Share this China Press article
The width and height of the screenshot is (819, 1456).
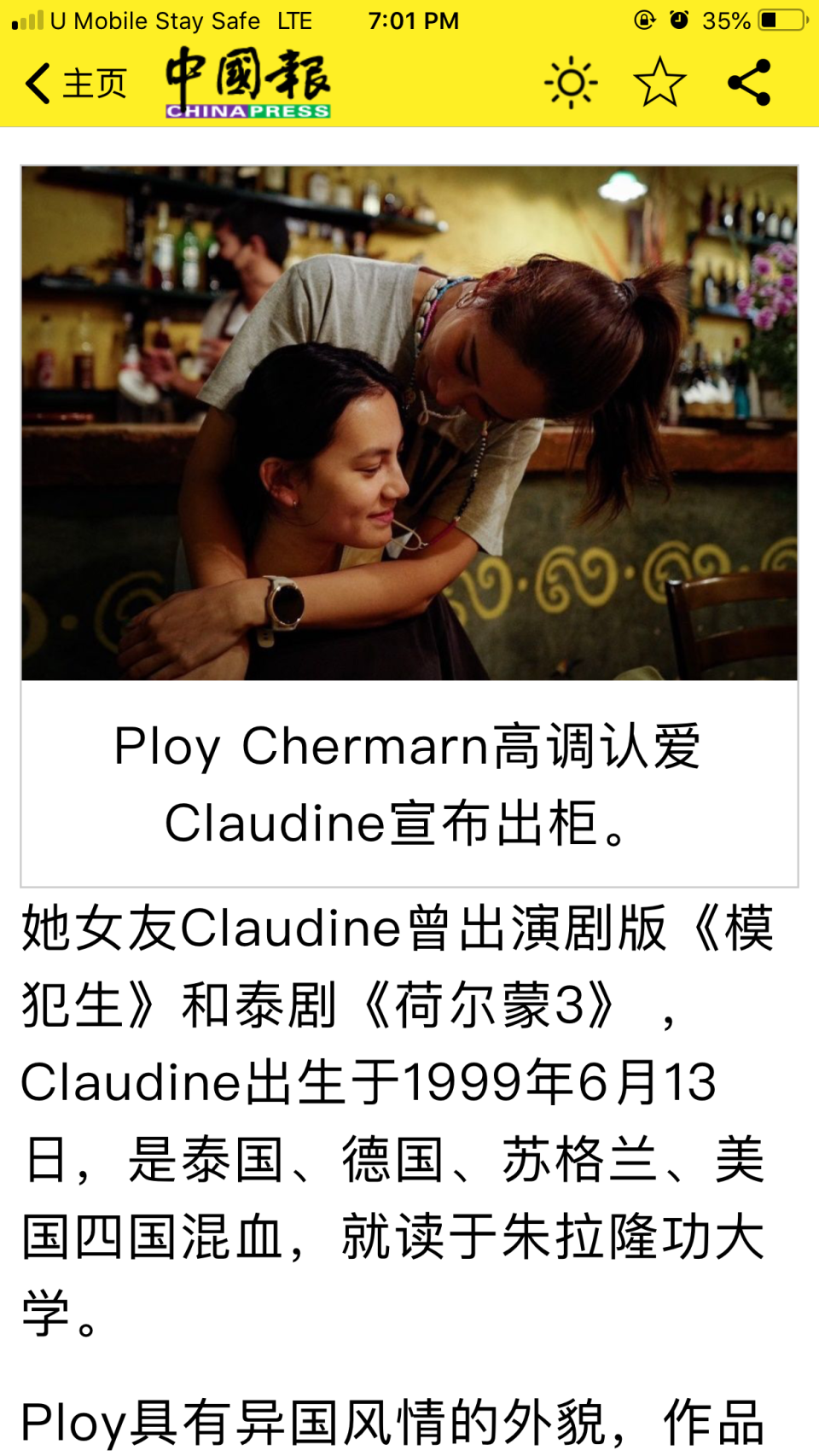click(x=749, y=83)
